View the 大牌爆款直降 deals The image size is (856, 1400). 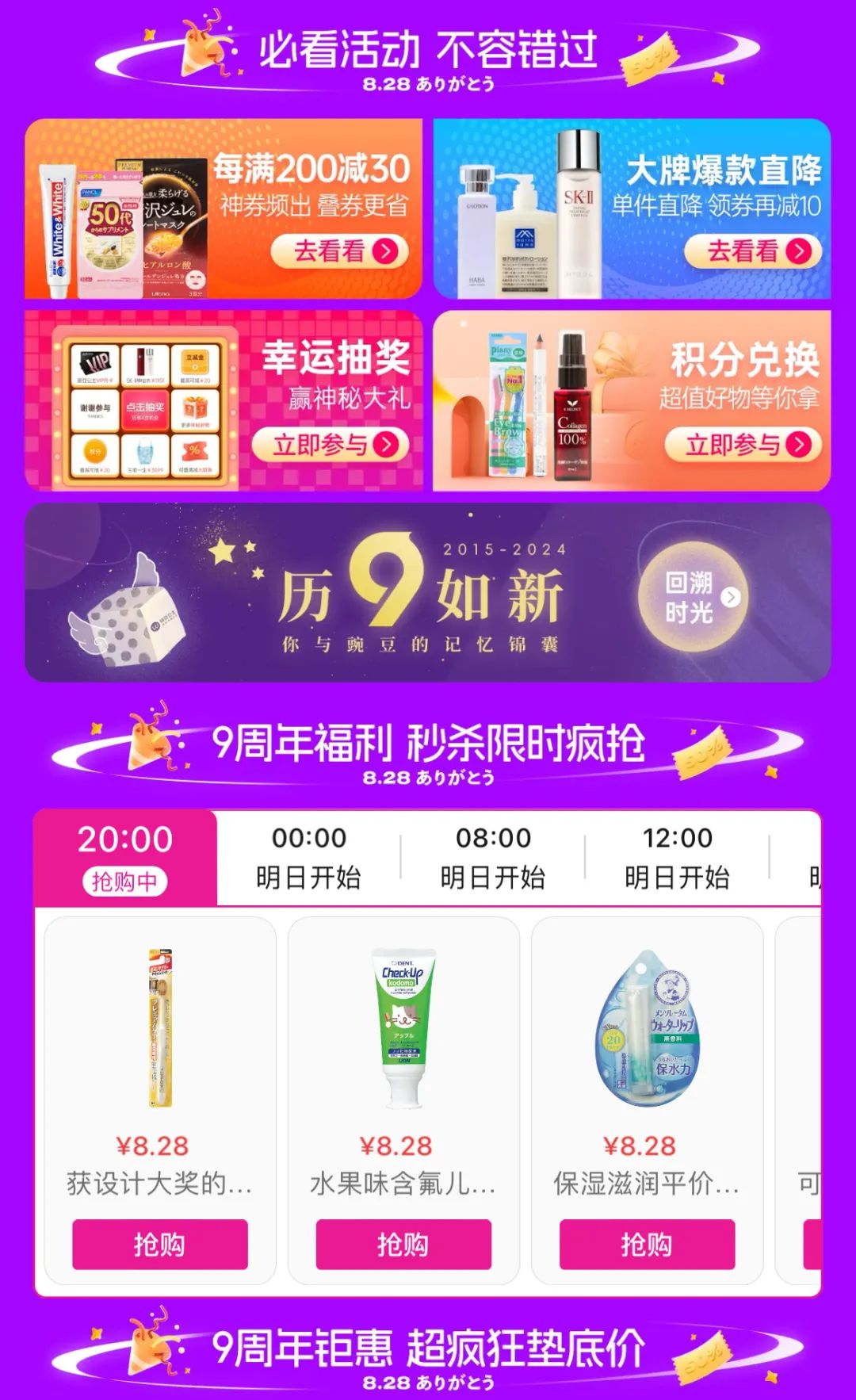click(752, 251)
